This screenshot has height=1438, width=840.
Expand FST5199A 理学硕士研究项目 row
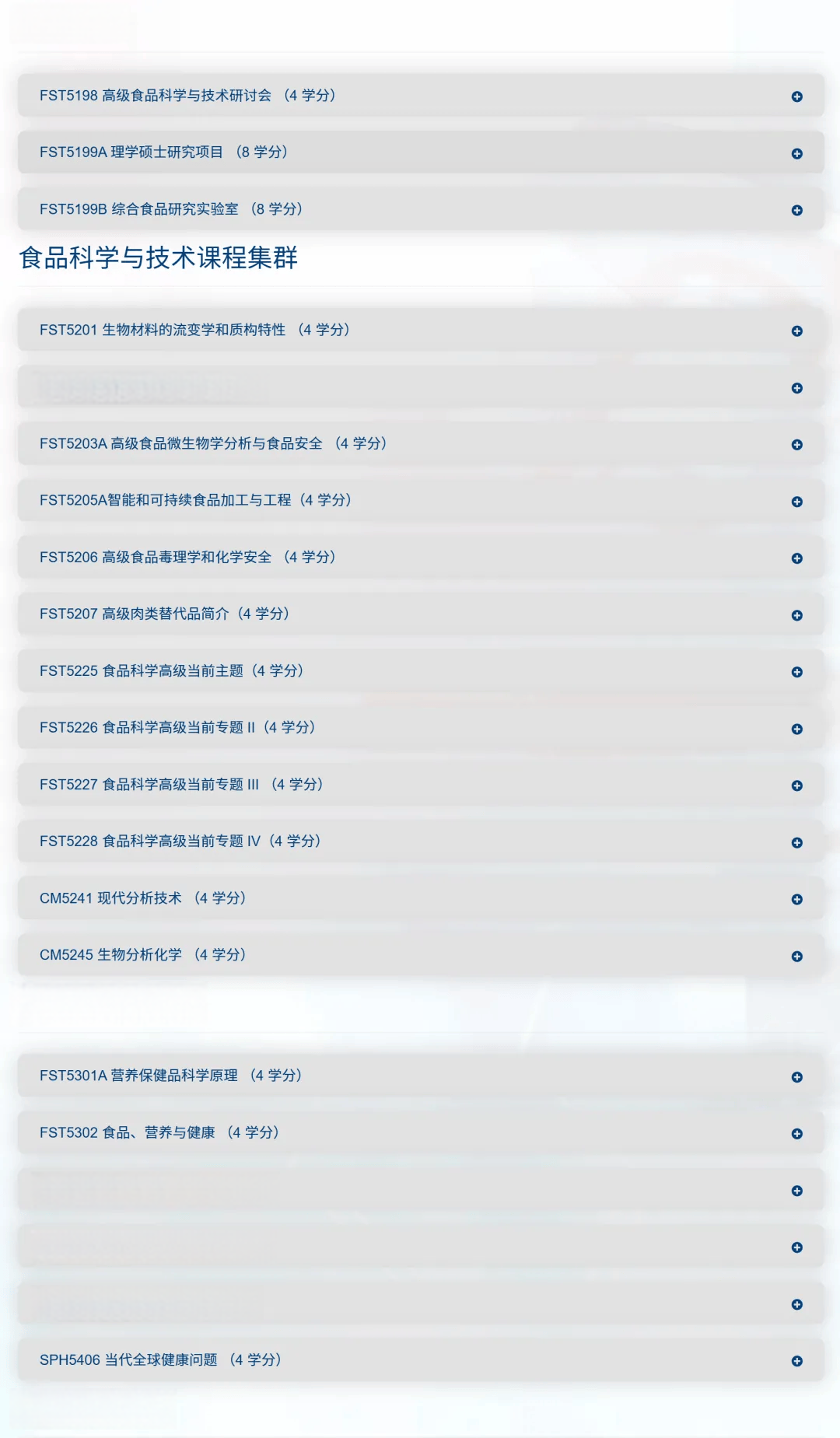point(420,152)
